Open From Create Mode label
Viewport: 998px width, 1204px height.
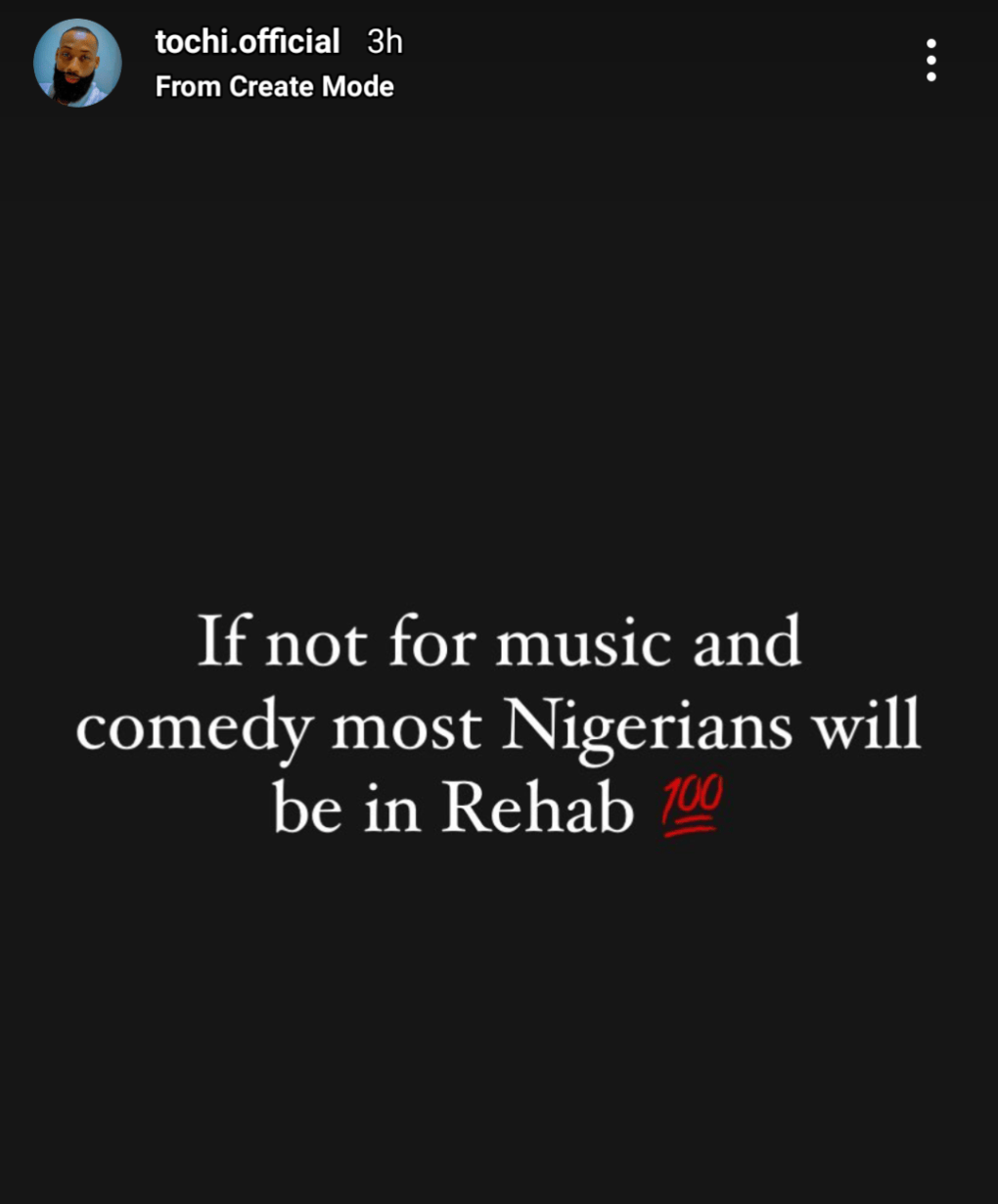[x=274, y=87]
